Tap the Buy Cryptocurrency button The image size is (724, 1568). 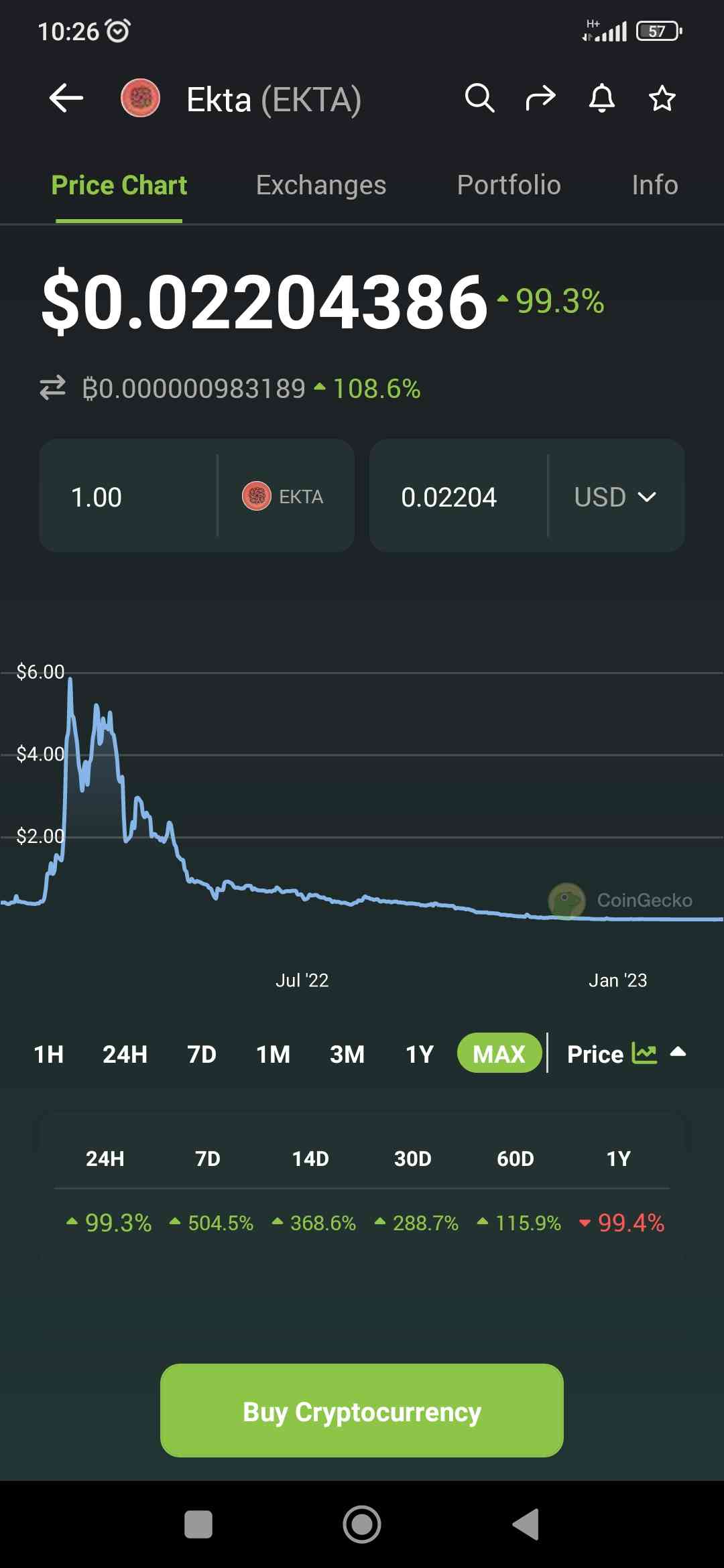click(362, 1411)
